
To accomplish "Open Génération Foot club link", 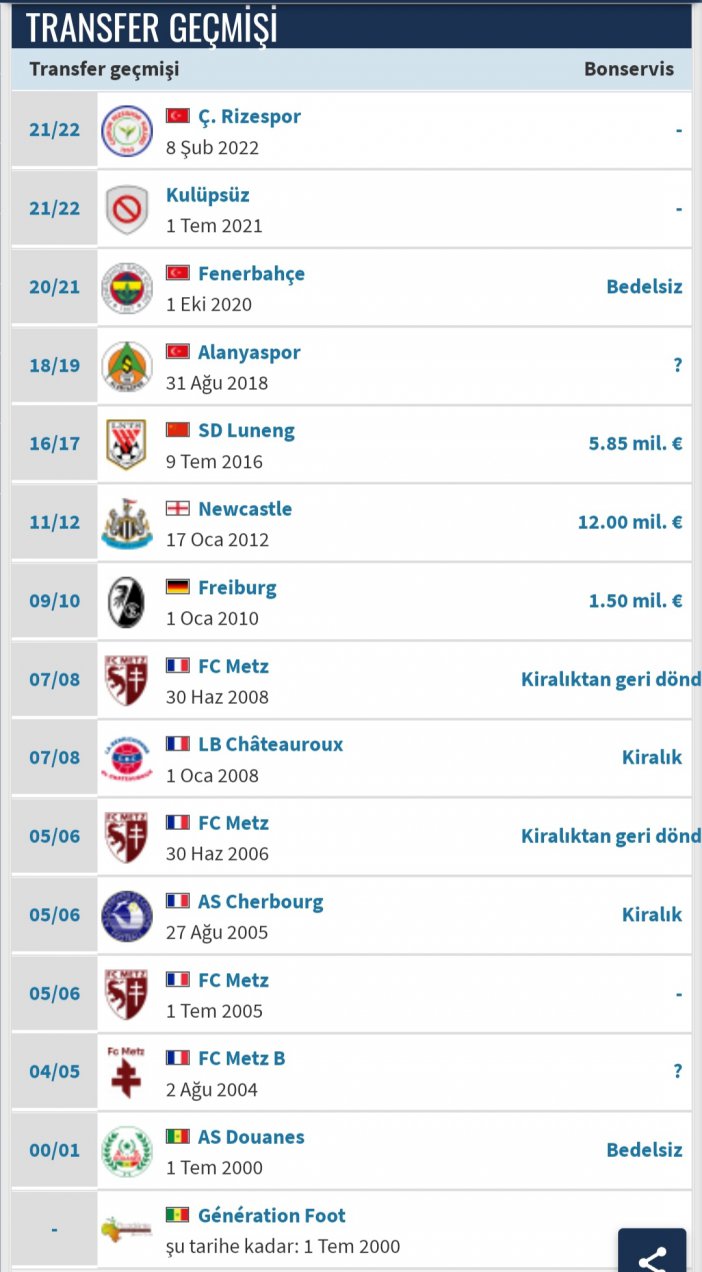I will pyautogui.click(x=271, y=1216).
